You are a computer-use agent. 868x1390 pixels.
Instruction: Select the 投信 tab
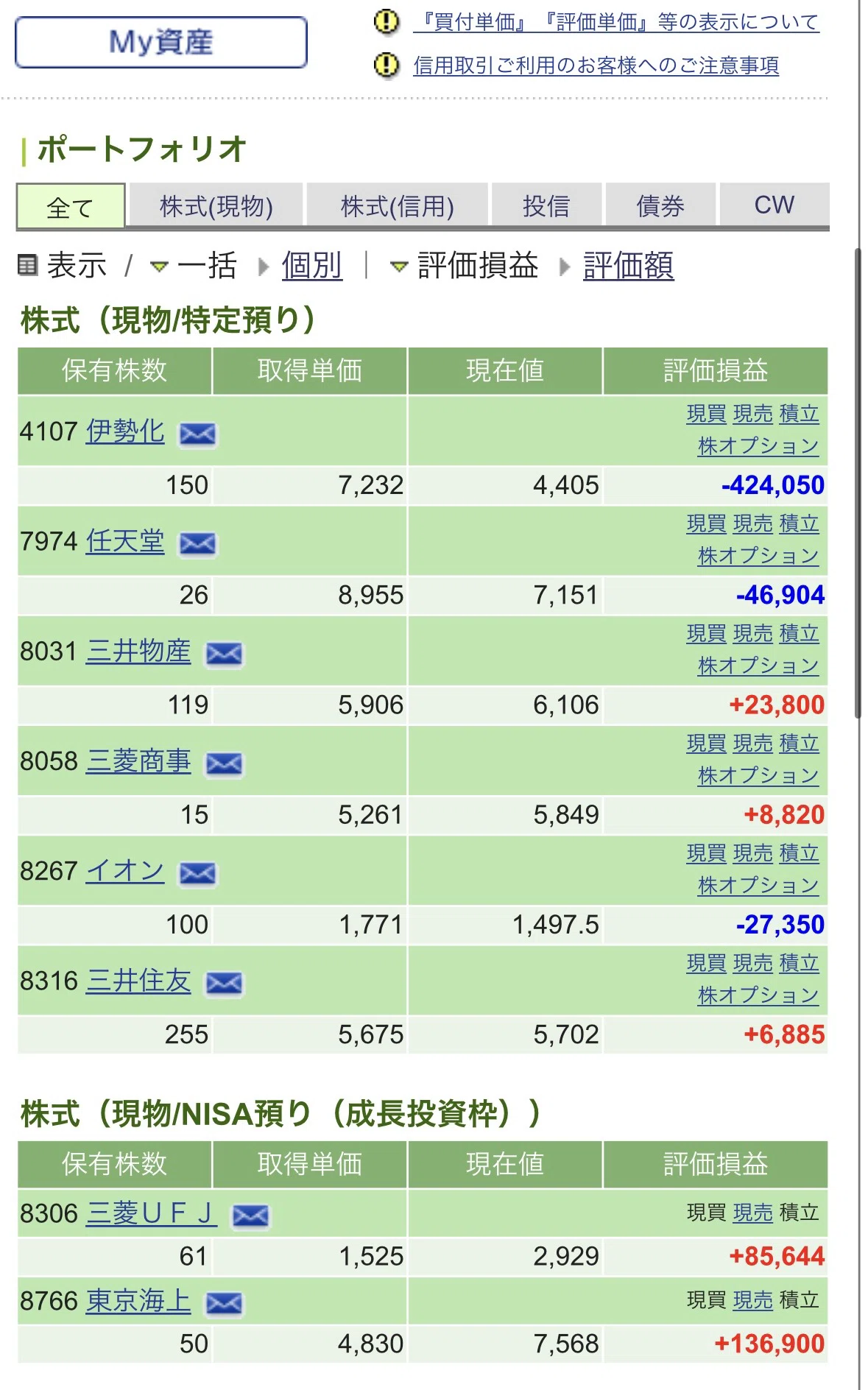click(546, 205)
